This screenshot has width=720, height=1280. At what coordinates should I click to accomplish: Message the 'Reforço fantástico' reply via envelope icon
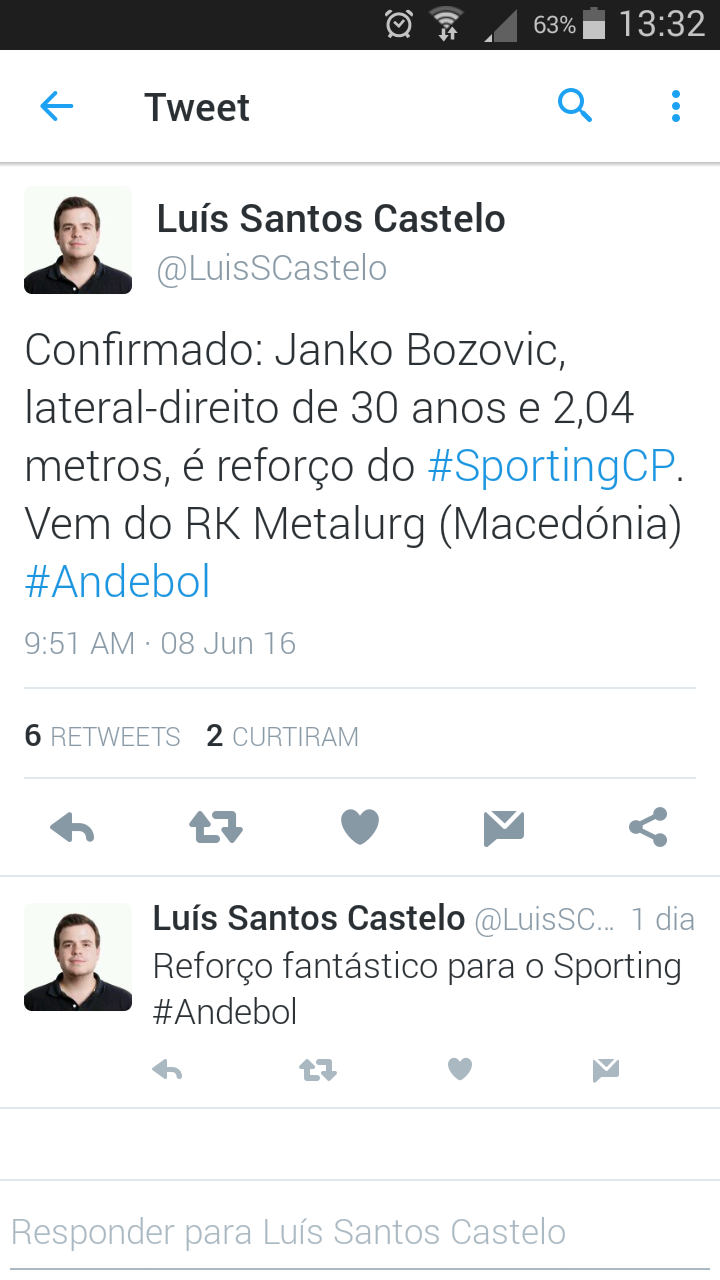[605, 1071]
